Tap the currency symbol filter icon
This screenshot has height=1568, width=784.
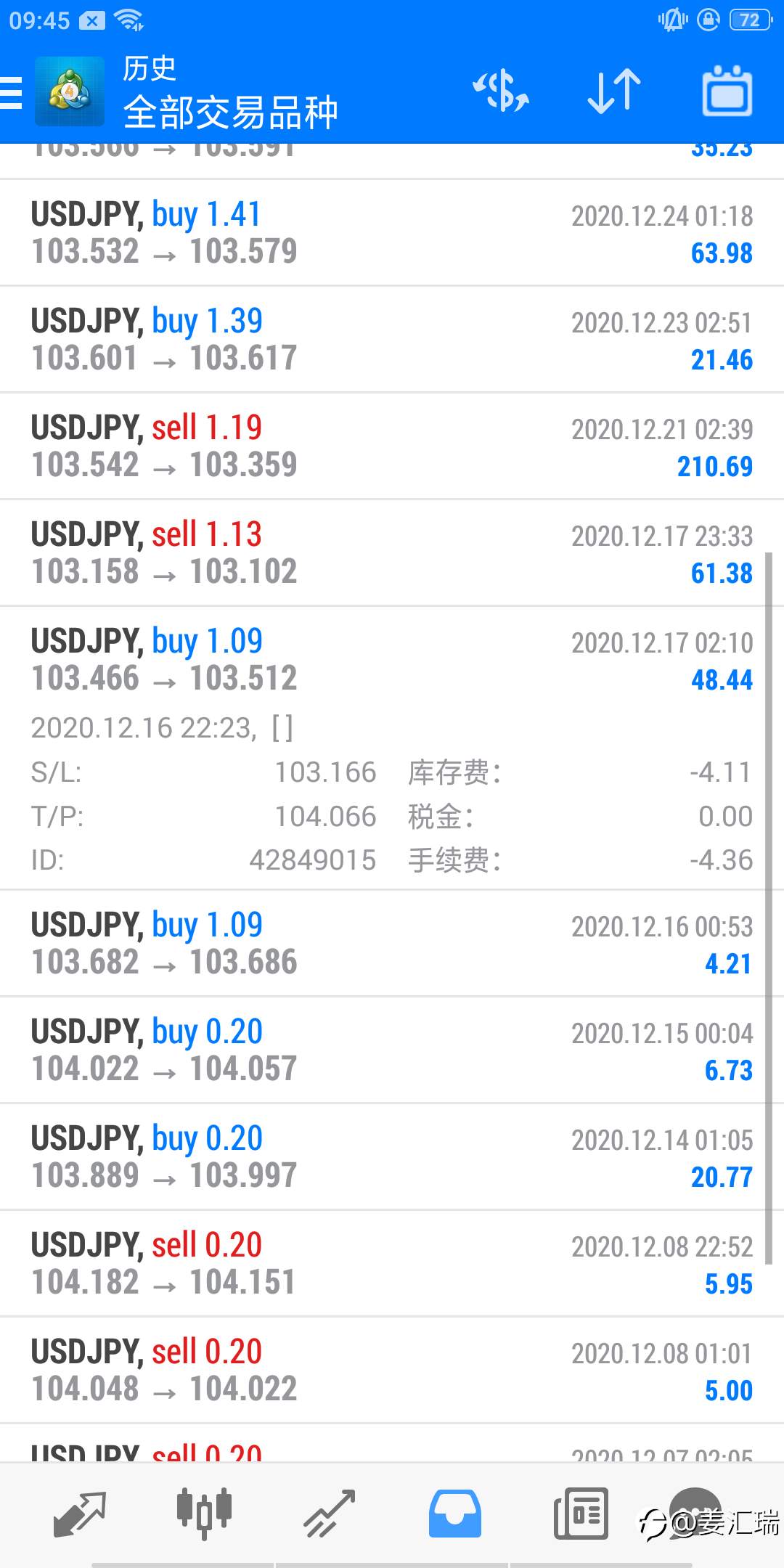tap(501, 91)
